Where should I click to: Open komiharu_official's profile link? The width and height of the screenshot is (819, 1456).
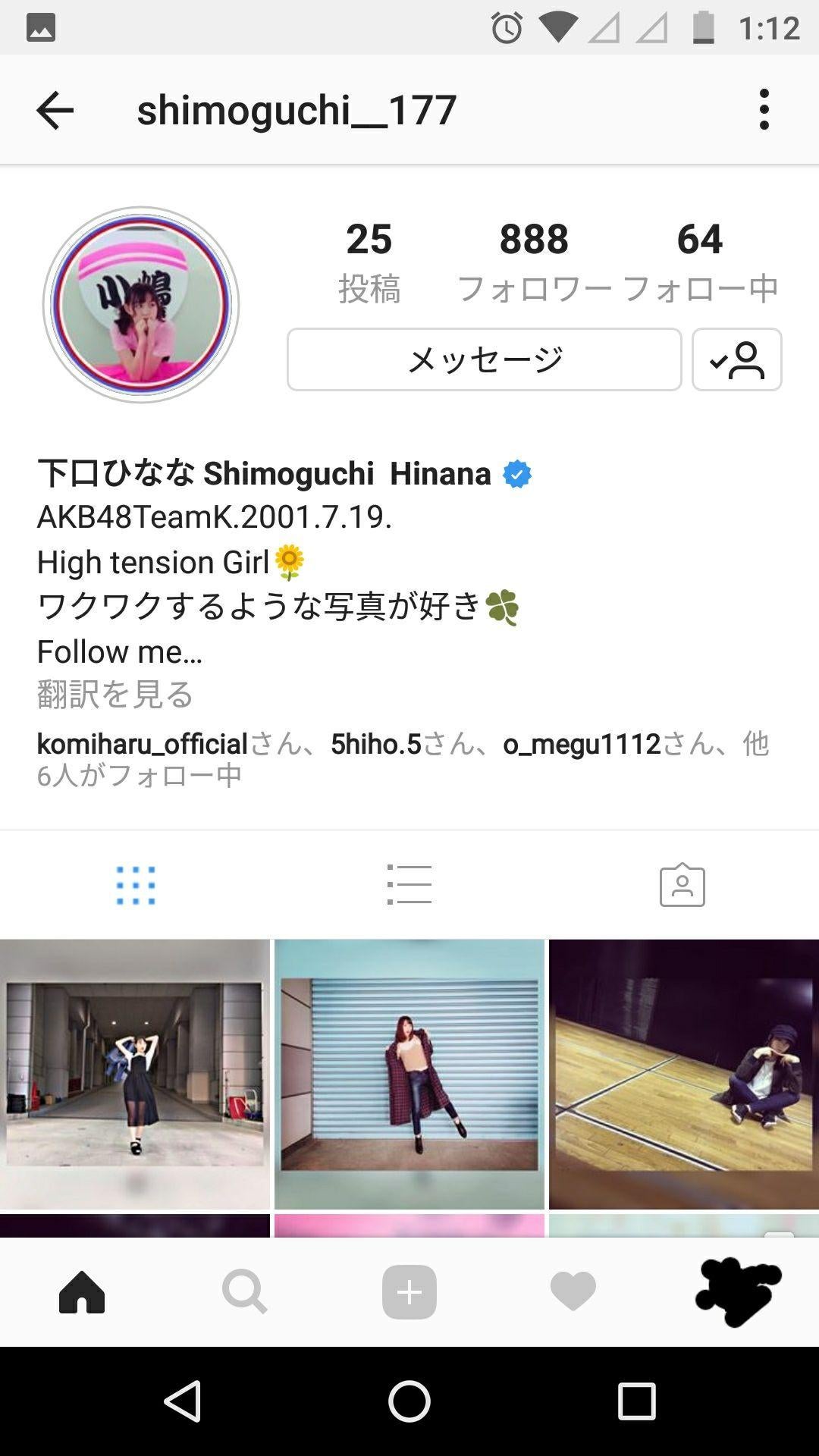click(143, 744)
